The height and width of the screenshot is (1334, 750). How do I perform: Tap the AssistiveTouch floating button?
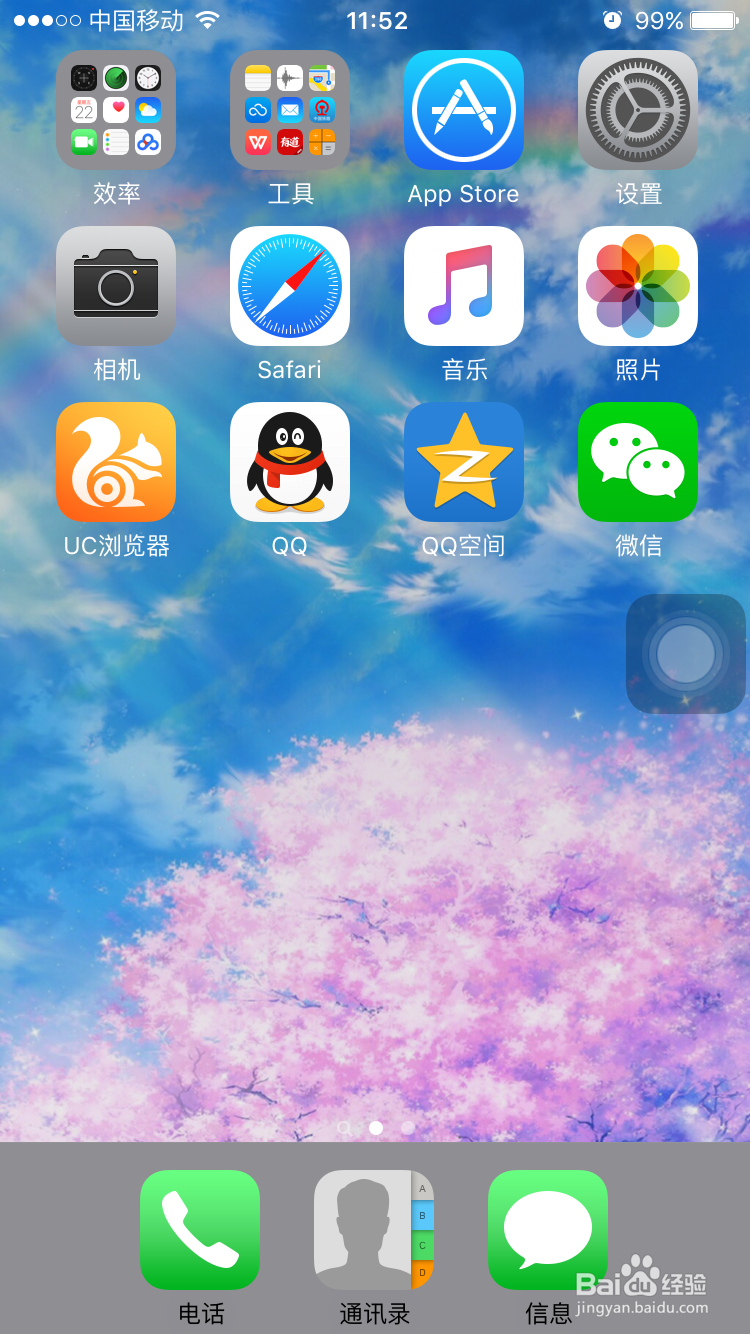tap(685, 654)
